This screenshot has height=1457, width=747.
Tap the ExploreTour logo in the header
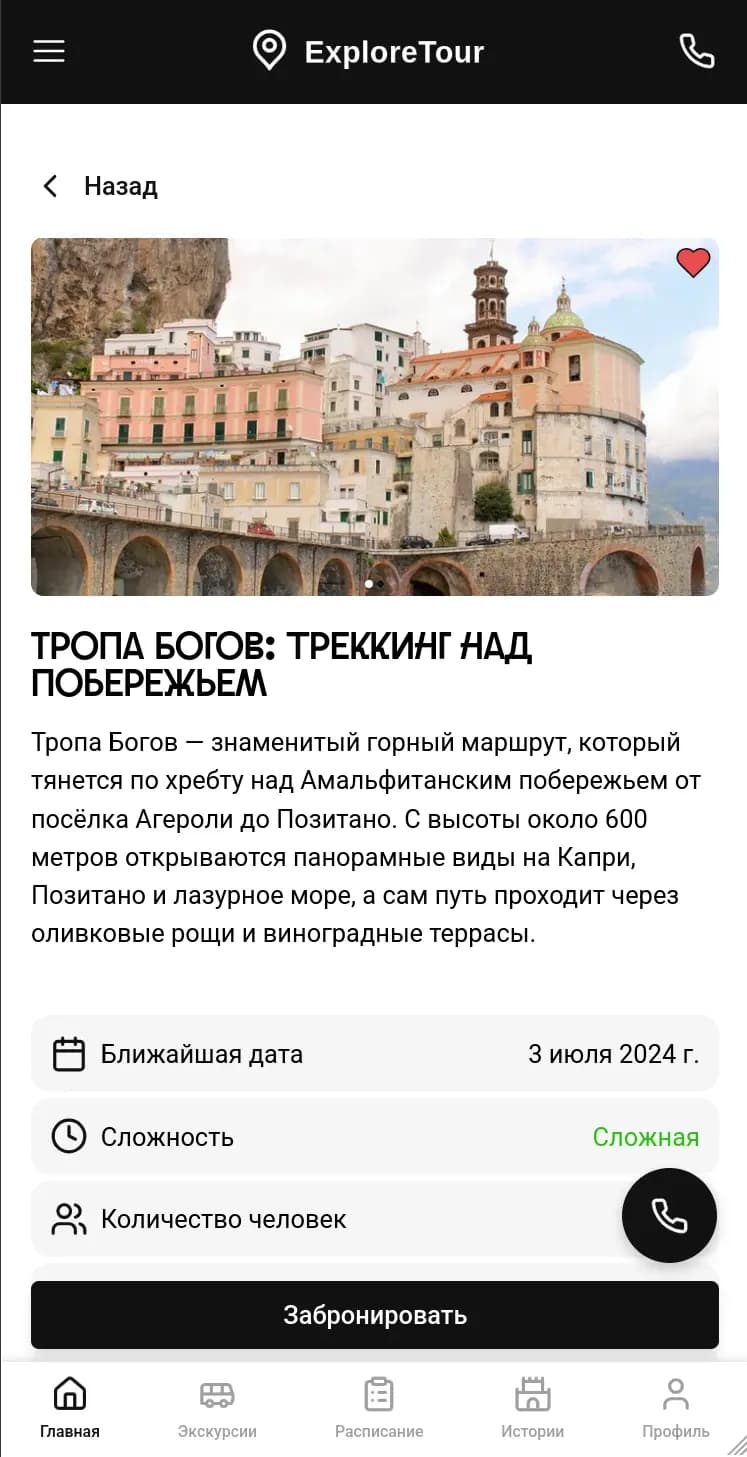coord(368,51)
